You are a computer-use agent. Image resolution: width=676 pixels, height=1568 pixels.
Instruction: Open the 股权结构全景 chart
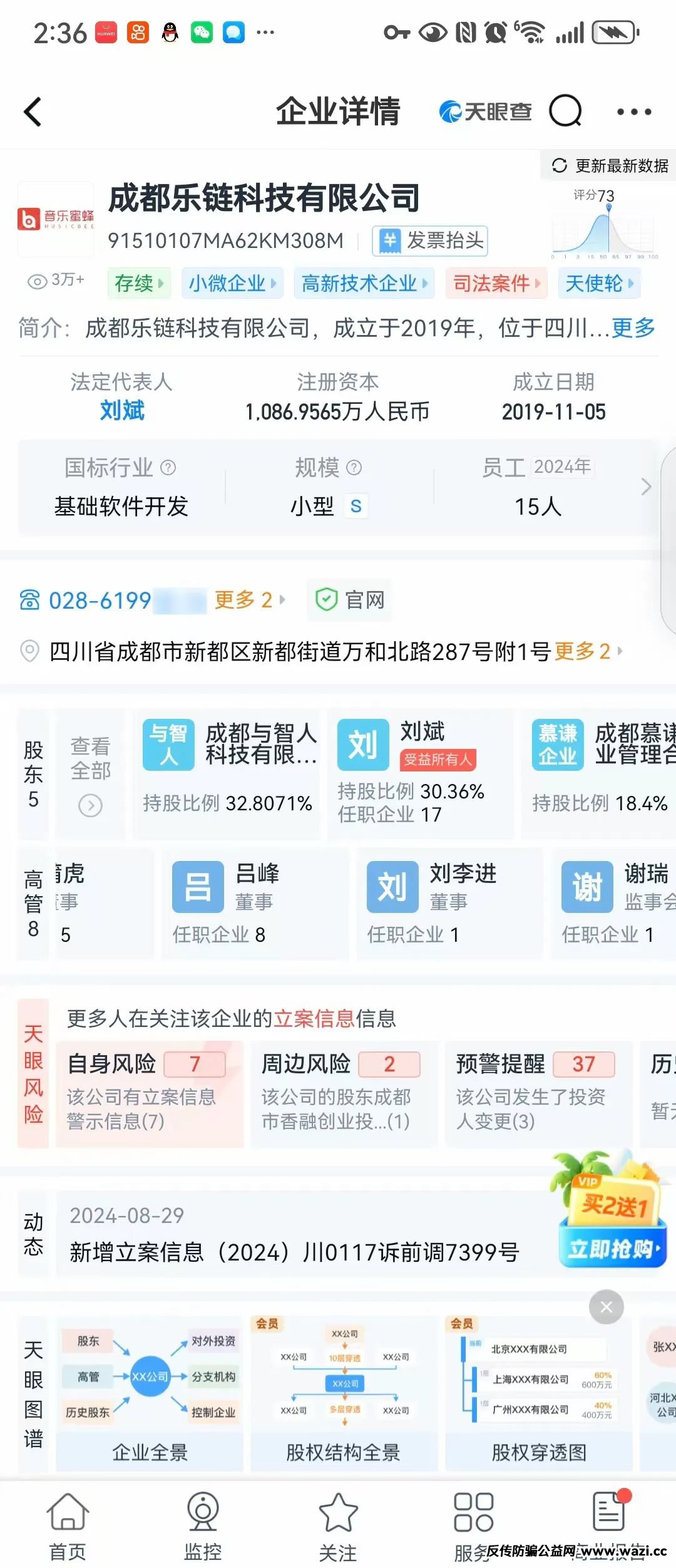tap(343, 1393)
